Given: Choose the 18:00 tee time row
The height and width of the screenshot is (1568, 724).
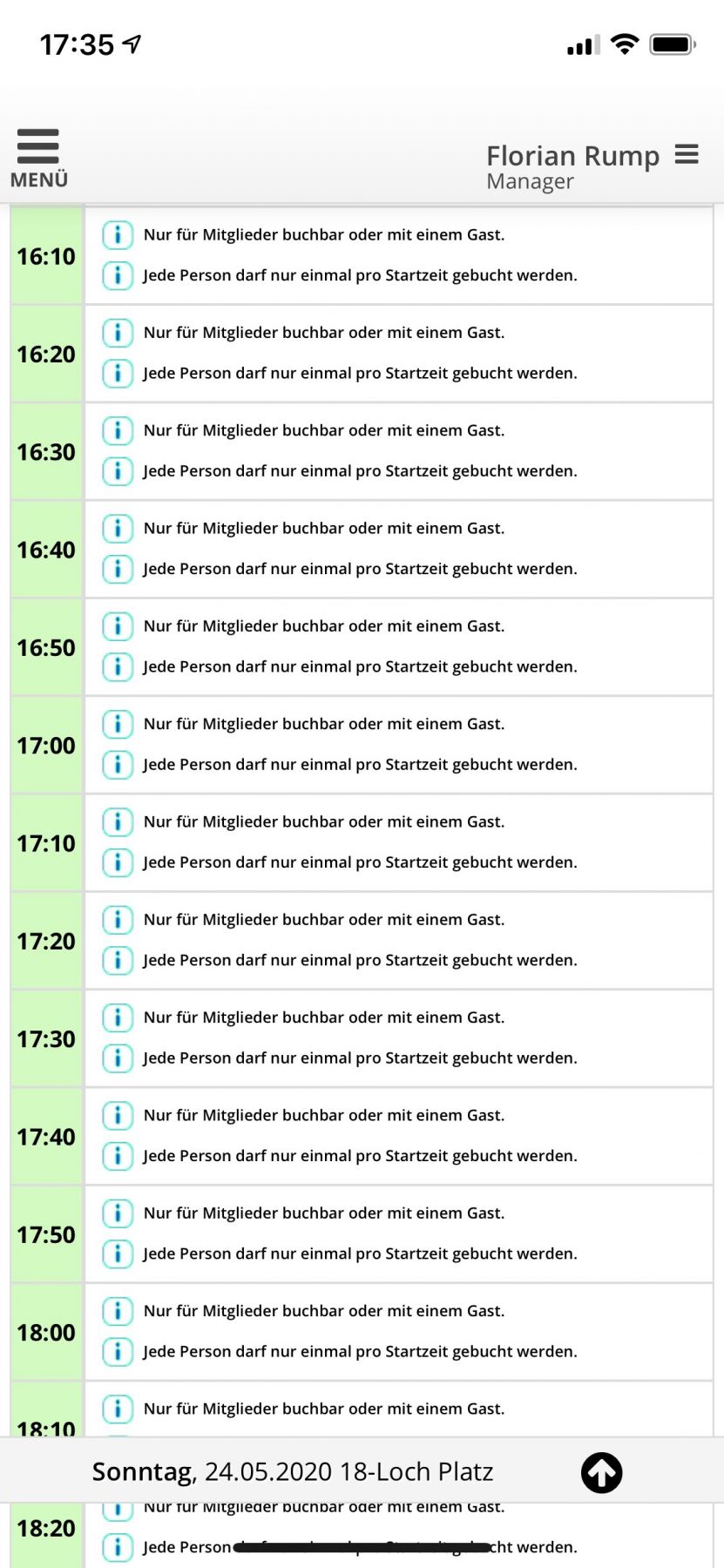Looking at the screenshot, I should click(46, 1333).
